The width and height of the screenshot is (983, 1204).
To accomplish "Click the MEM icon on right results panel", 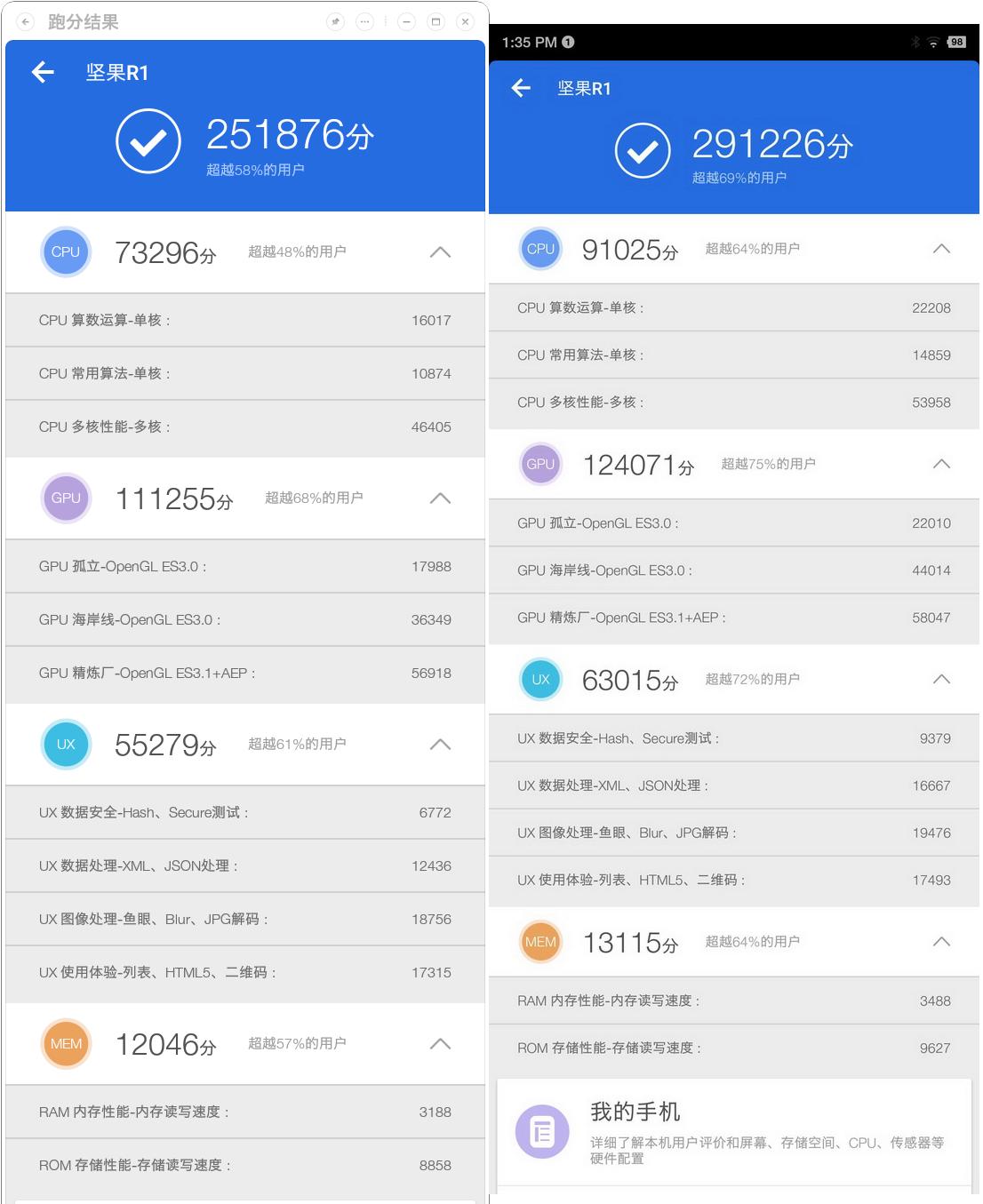I will pos(540,942).
